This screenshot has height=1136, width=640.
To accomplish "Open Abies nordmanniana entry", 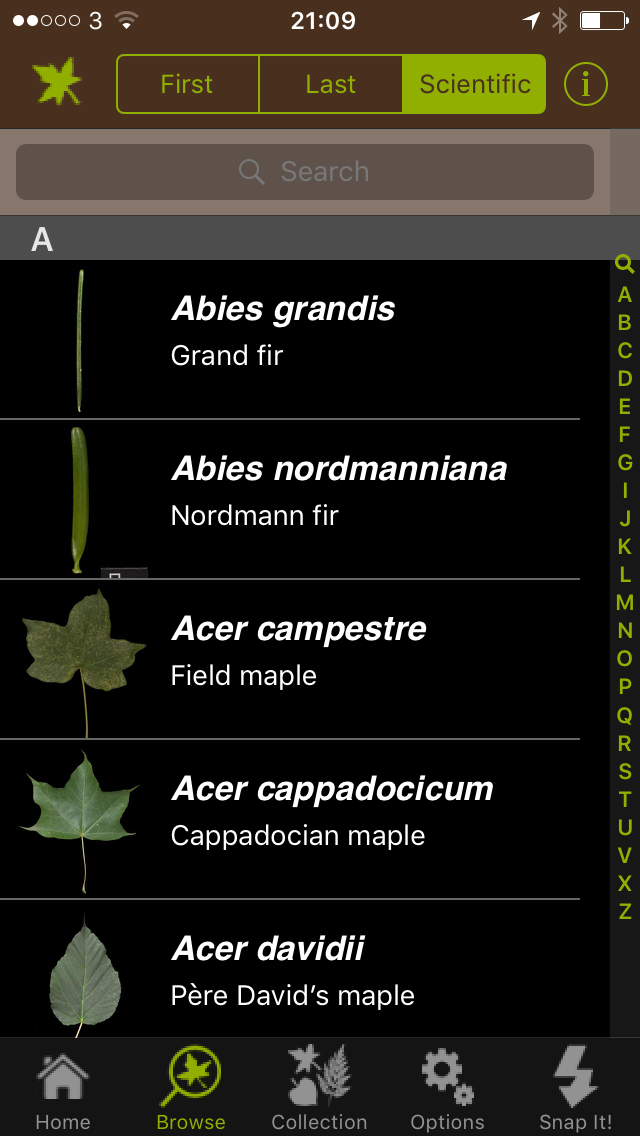I will click(x=290, y=499).
